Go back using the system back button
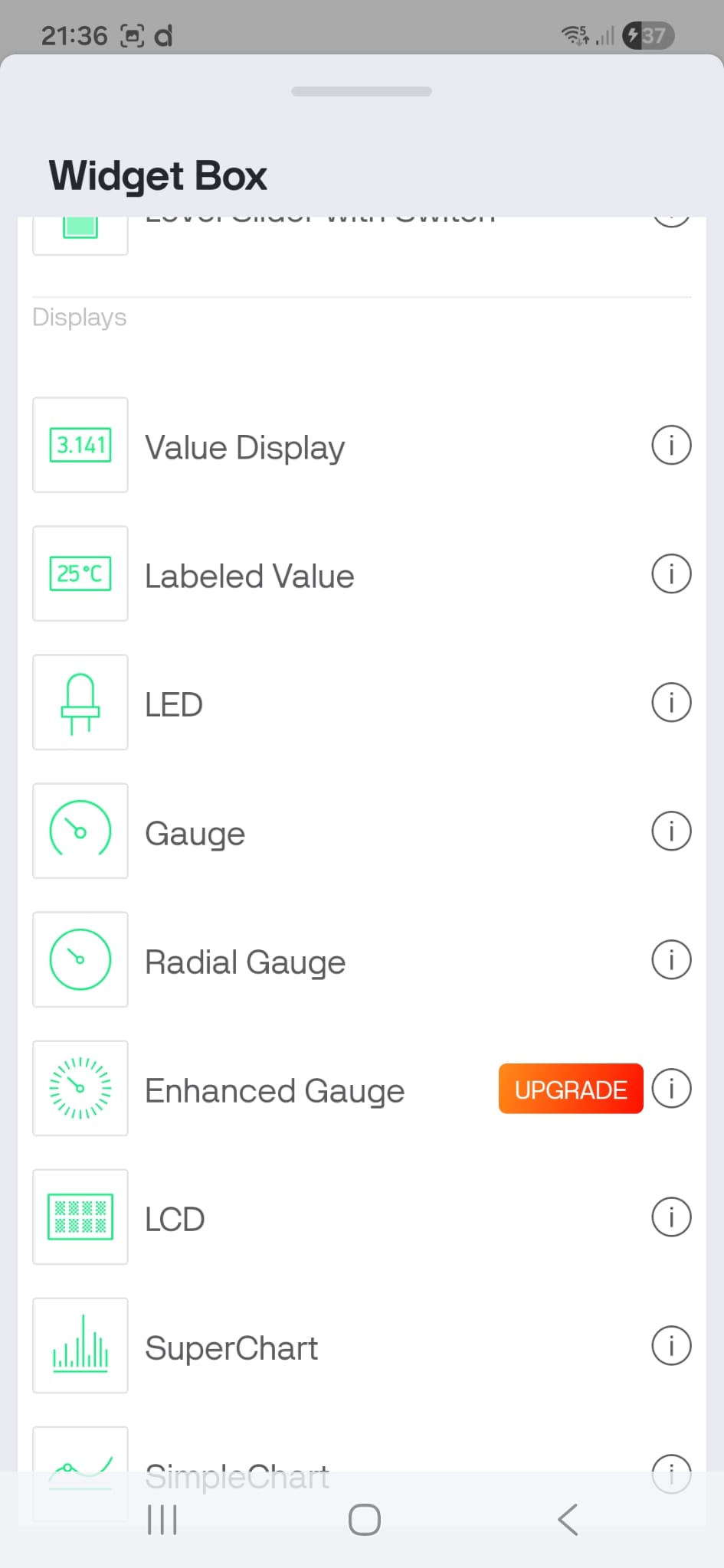Screen dimensions: 724x1568 click(x=568, y=1520)
